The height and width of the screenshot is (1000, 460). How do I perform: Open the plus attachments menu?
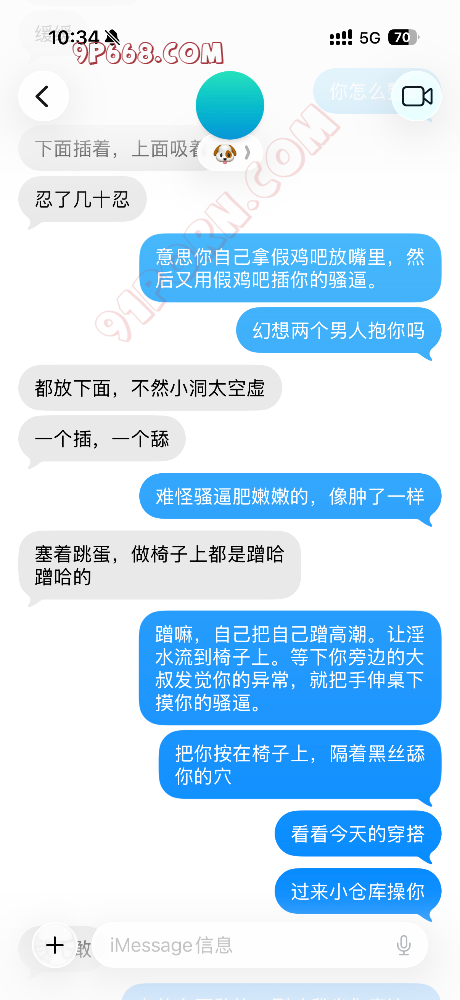click(x=55, y=945)
